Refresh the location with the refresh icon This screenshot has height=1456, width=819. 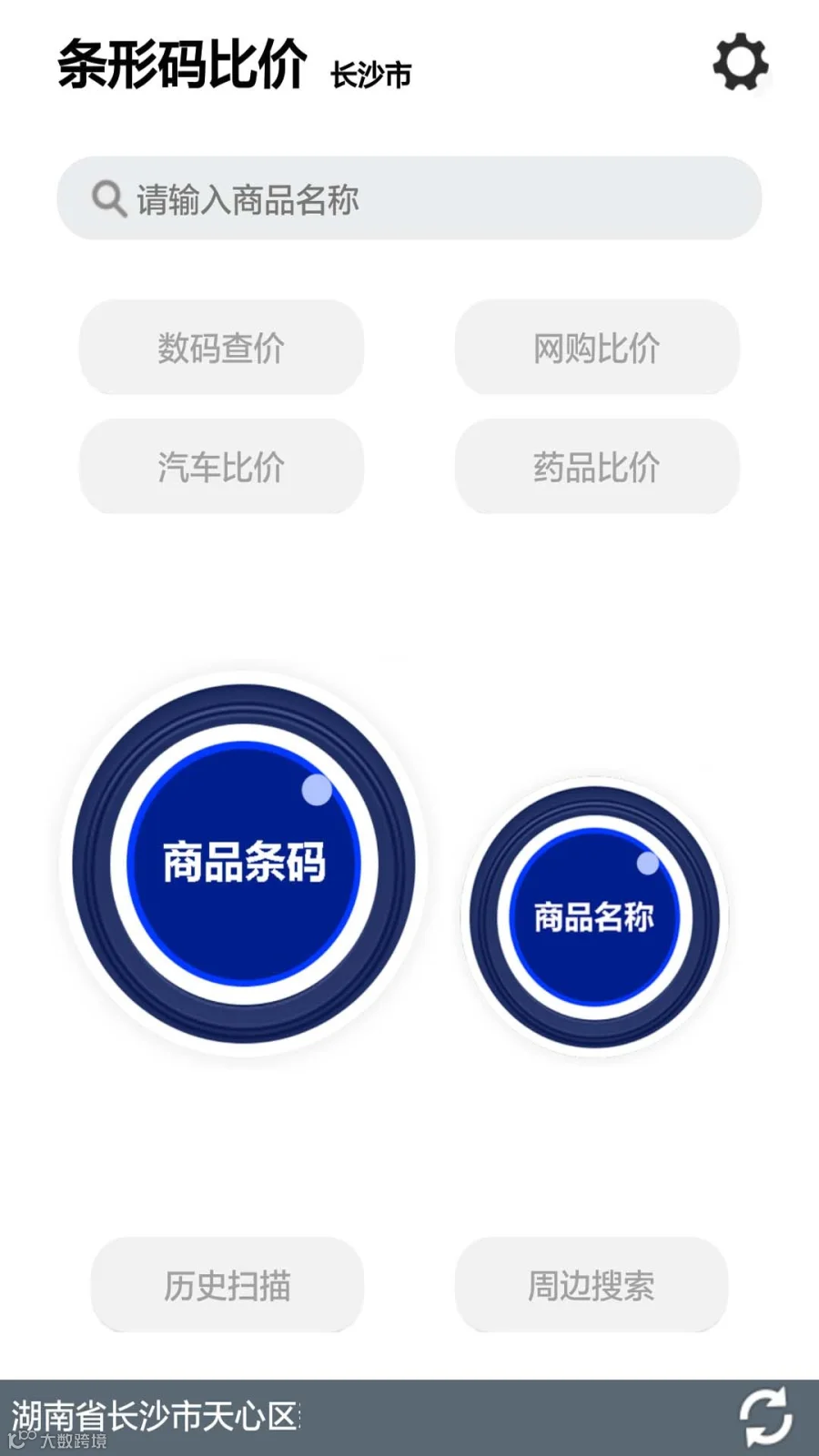coord(765,1417)
